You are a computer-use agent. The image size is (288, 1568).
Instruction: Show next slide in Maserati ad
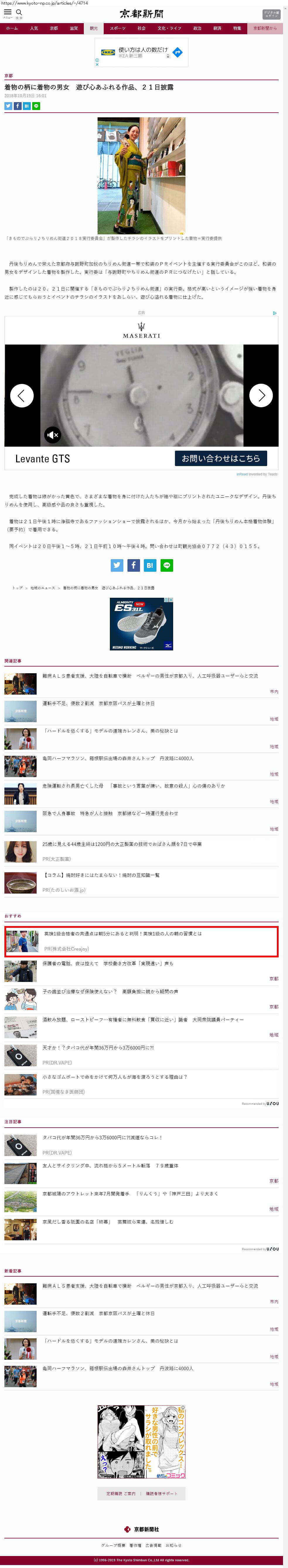click(x=261, y=396)
